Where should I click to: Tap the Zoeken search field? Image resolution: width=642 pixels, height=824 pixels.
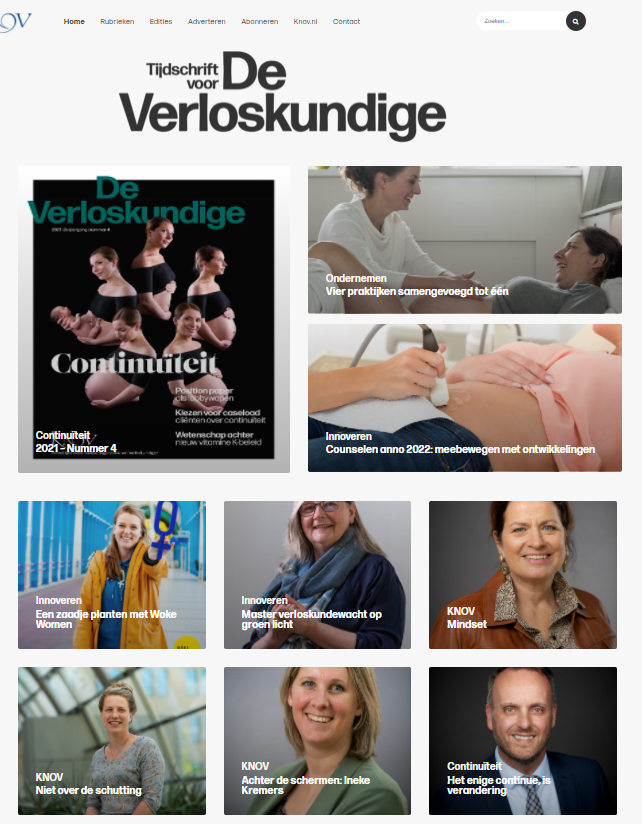[x=520, y=21]
